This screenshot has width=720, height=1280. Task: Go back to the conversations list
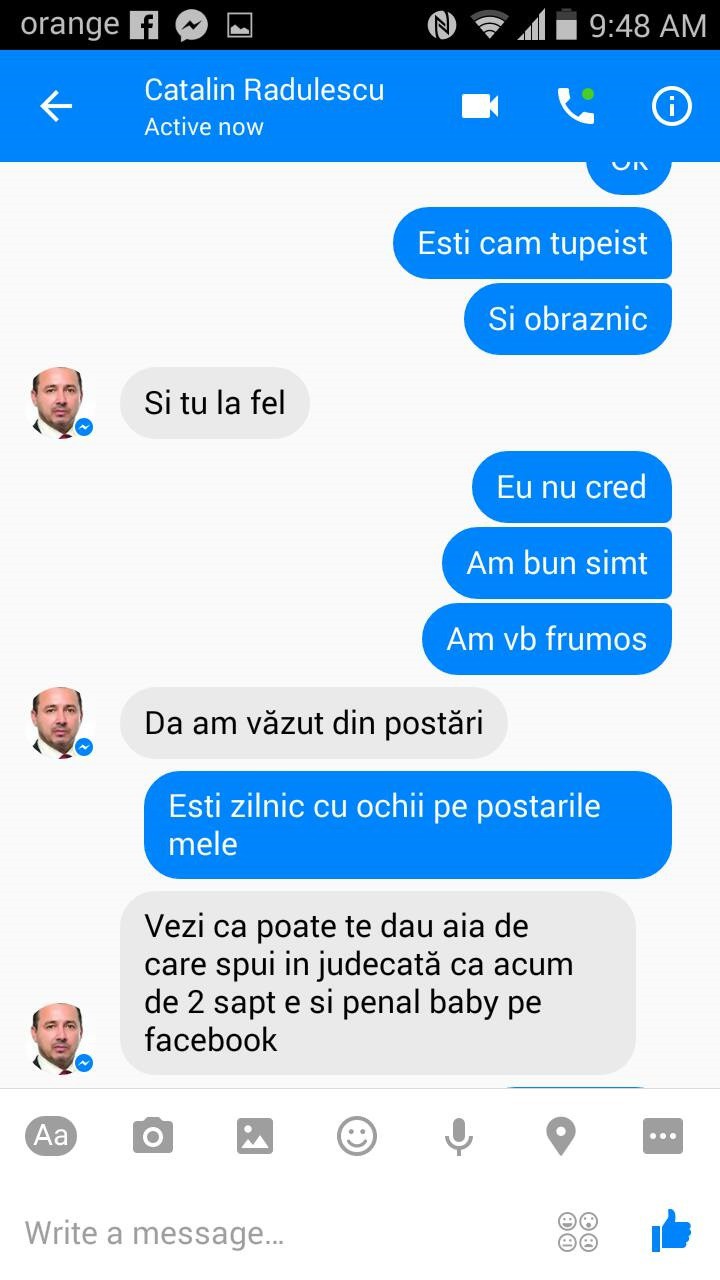pos(56,106)
